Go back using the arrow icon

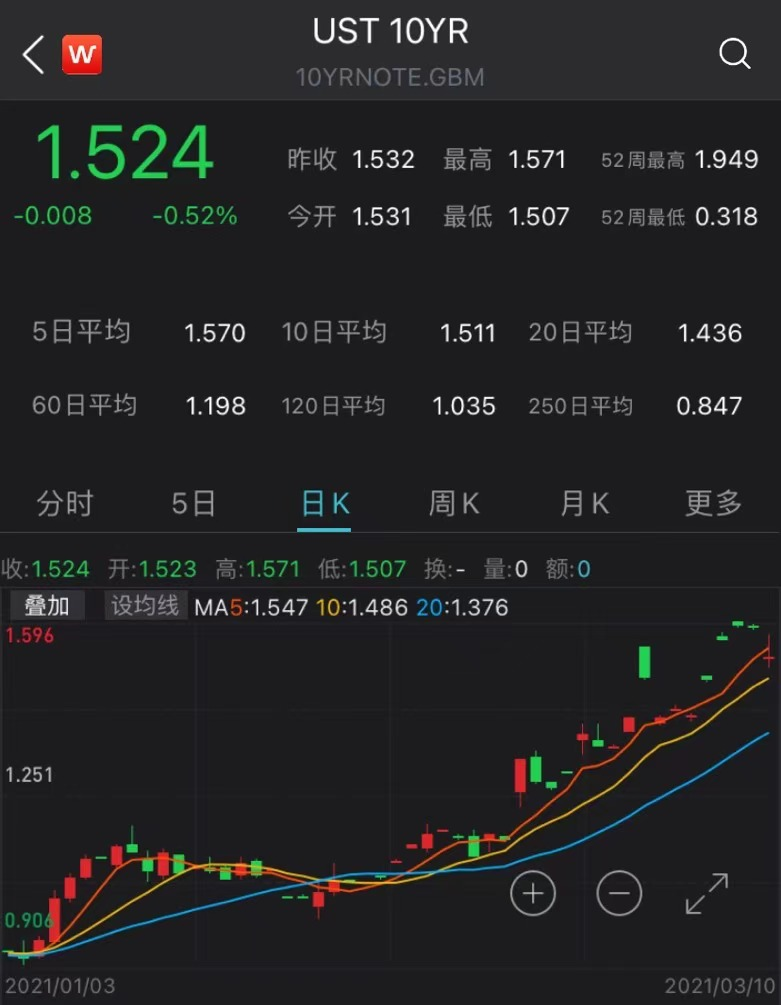34,55
